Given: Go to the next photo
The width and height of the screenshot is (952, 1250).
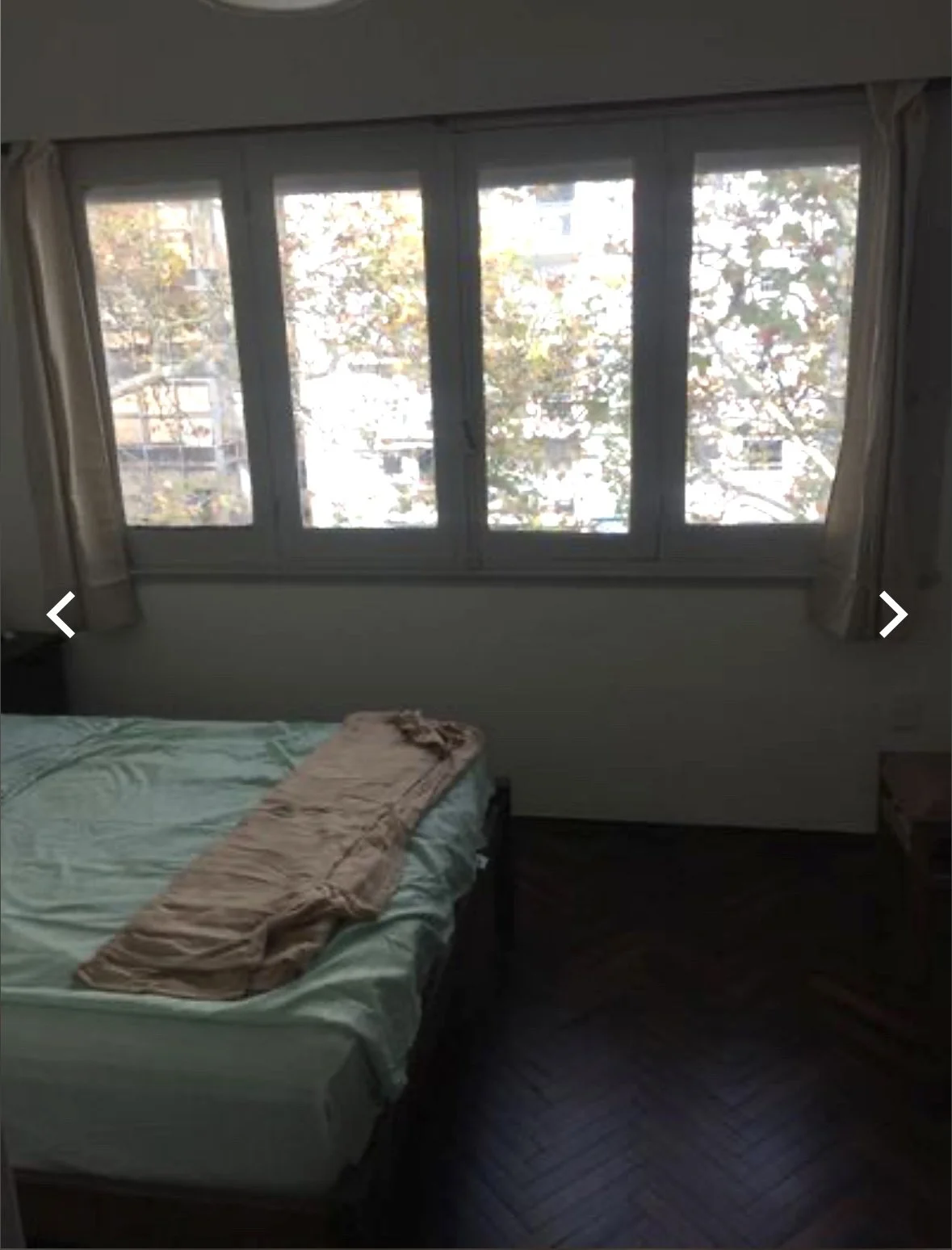Looking at the screenshot, I should coord(891,615).
